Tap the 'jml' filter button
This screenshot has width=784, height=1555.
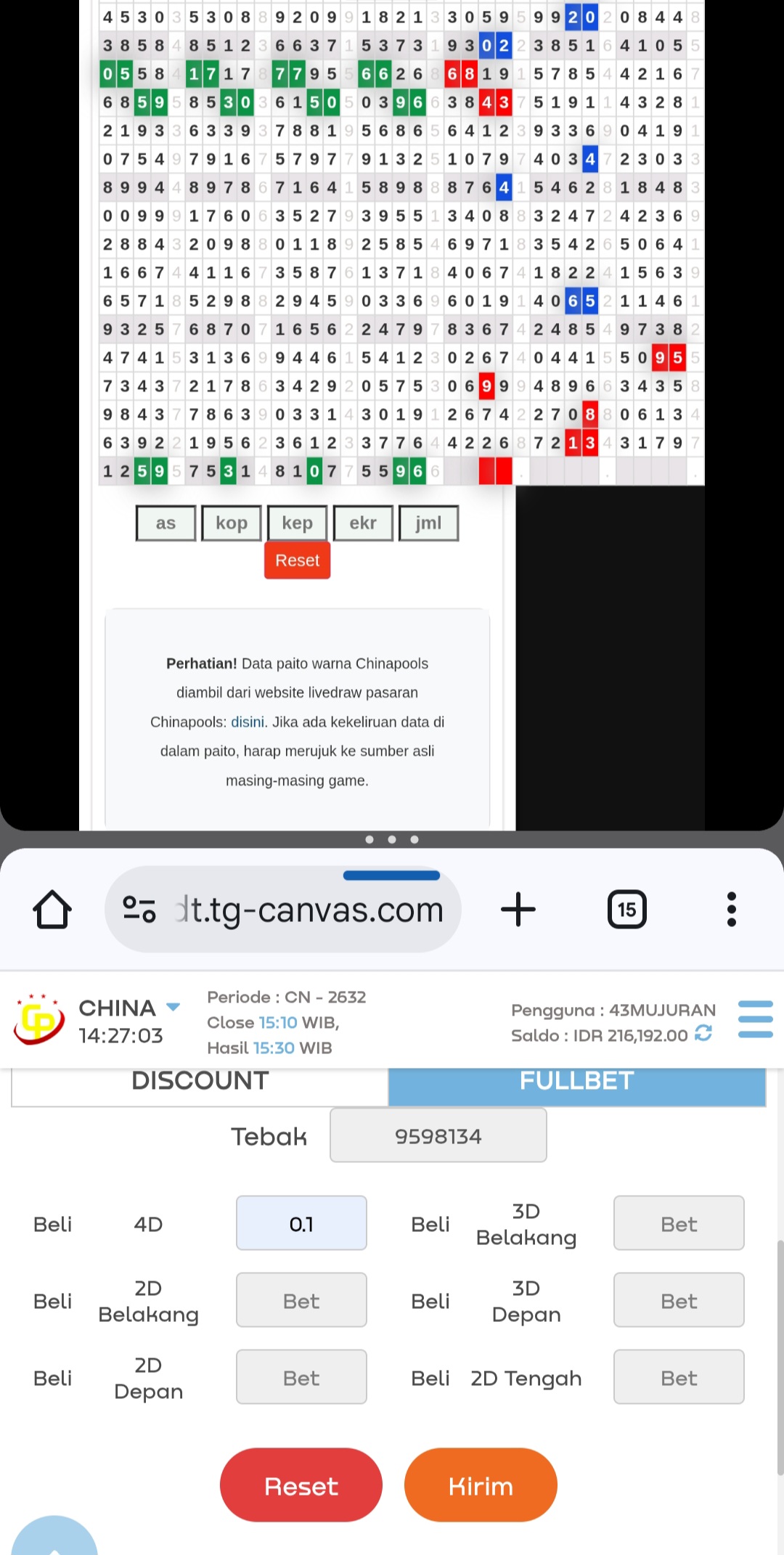[428, 523]
